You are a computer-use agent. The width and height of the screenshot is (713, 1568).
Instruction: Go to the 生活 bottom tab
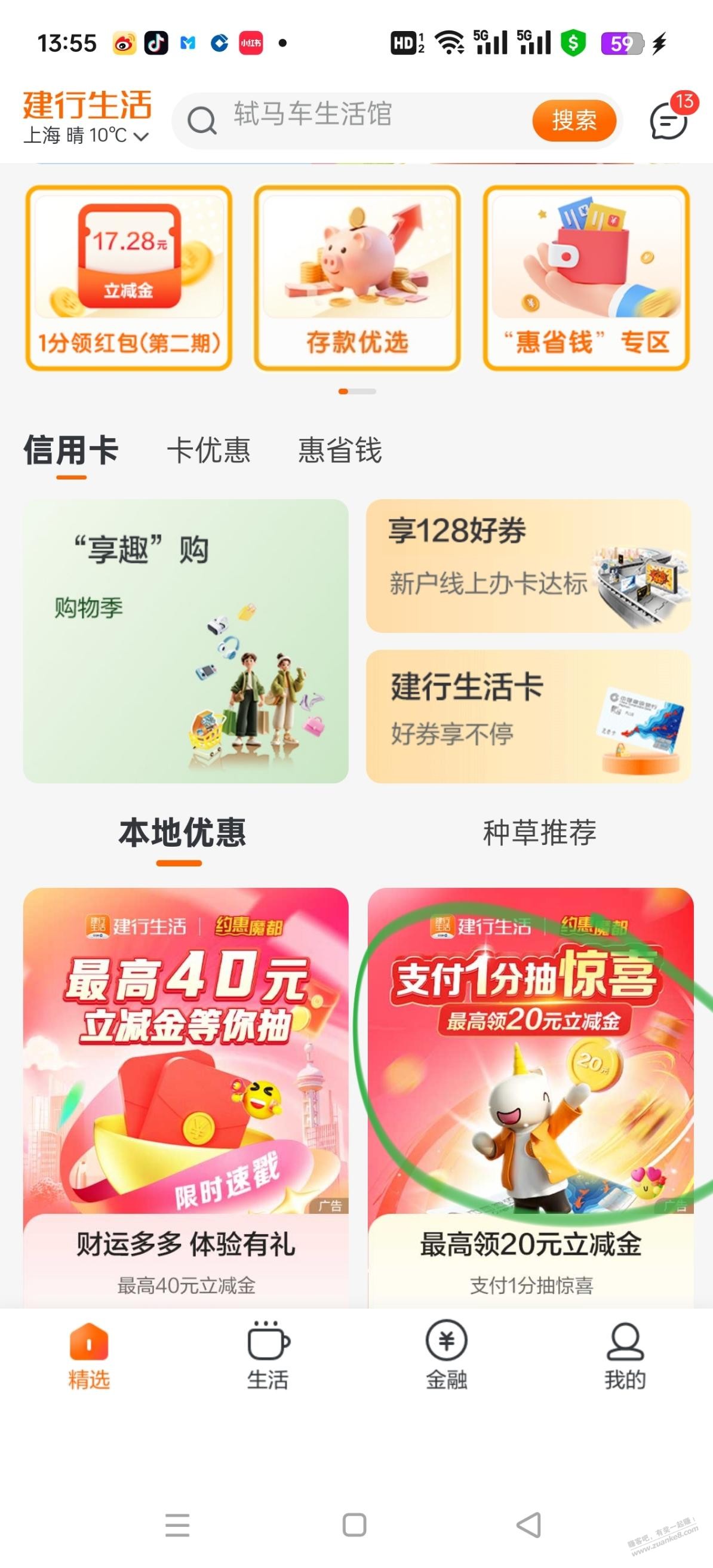[x=268, y=1351]
